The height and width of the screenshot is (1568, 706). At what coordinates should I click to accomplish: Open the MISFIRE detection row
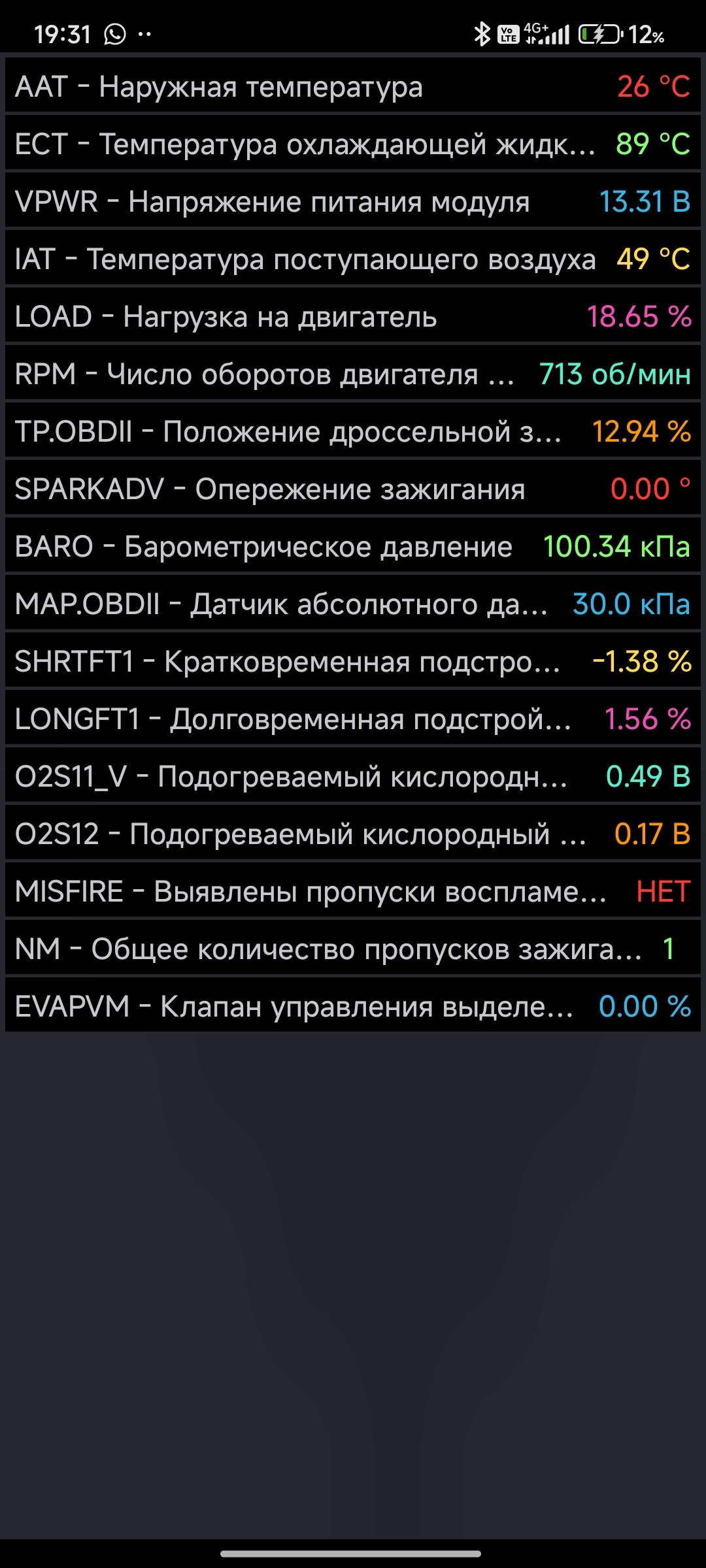click(353, 891)
